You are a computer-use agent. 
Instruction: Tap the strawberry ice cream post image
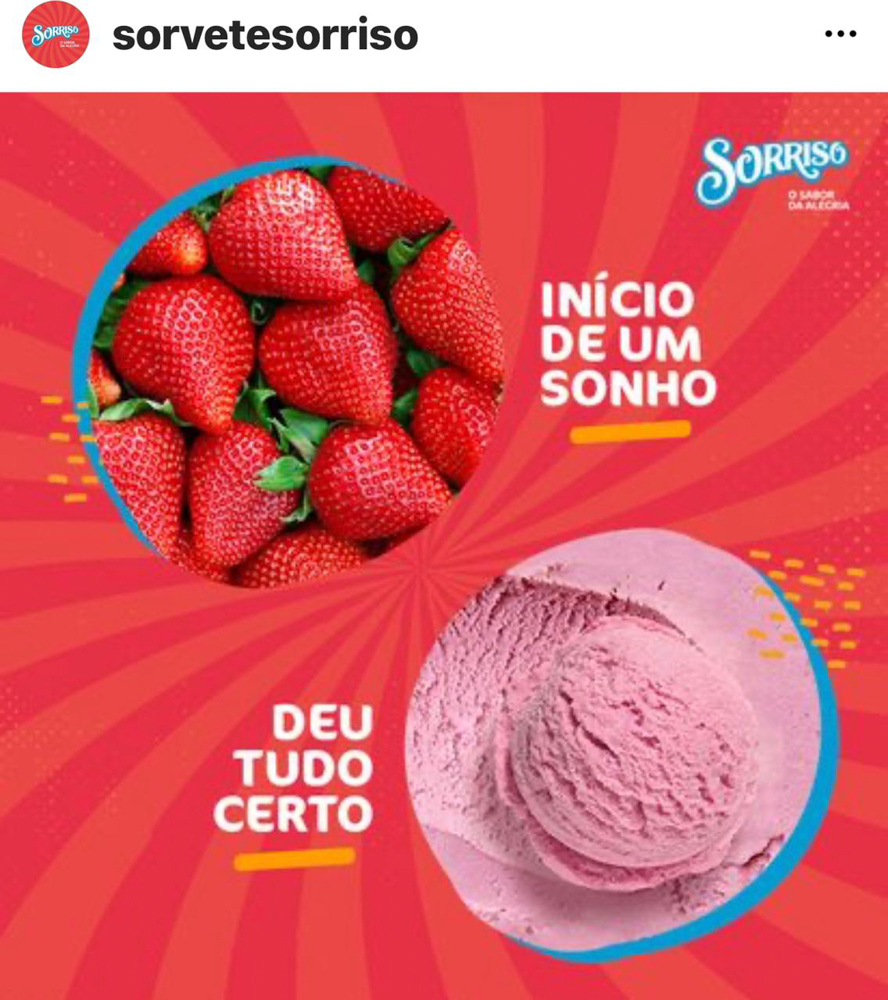click(444, 546)
